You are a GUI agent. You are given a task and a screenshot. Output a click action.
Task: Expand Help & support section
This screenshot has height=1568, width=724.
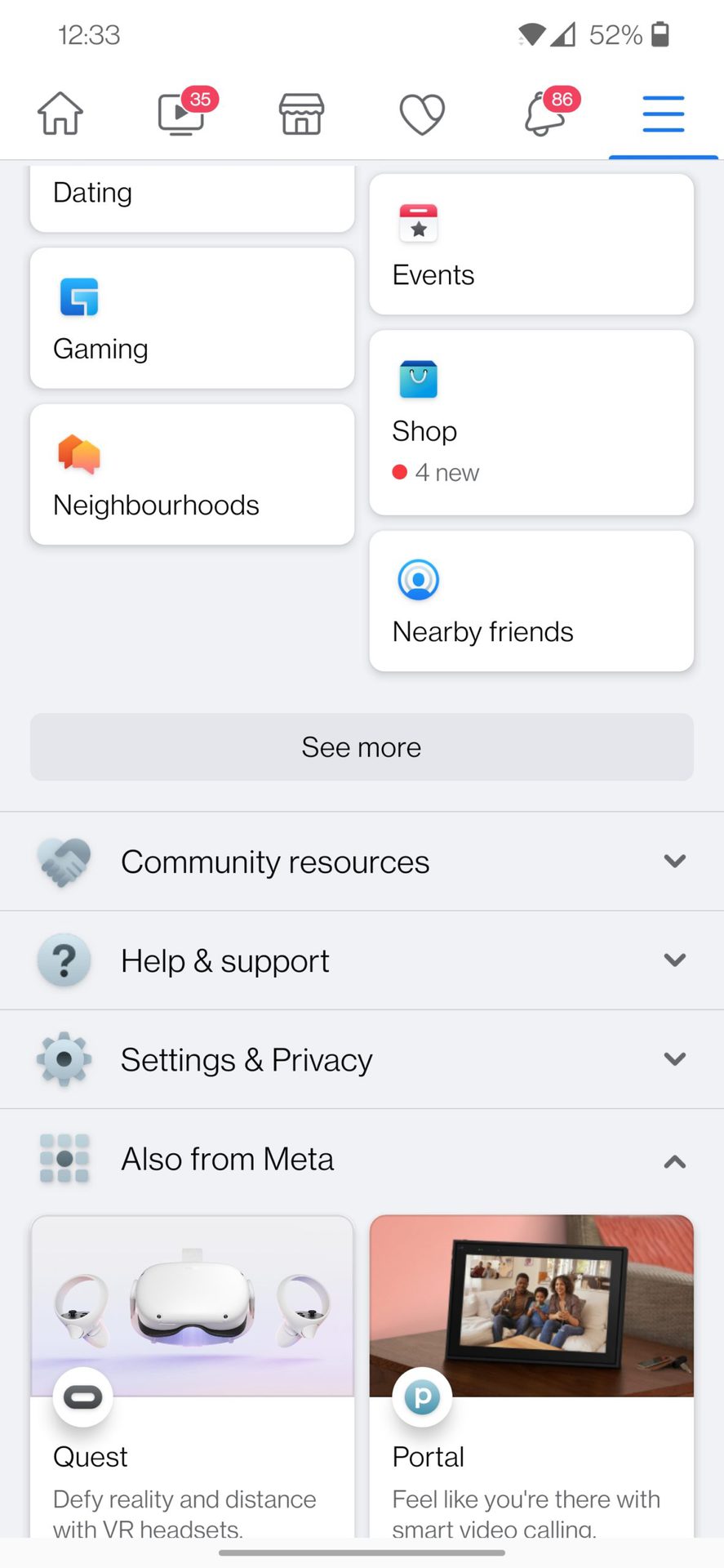(x=362, y=960)
